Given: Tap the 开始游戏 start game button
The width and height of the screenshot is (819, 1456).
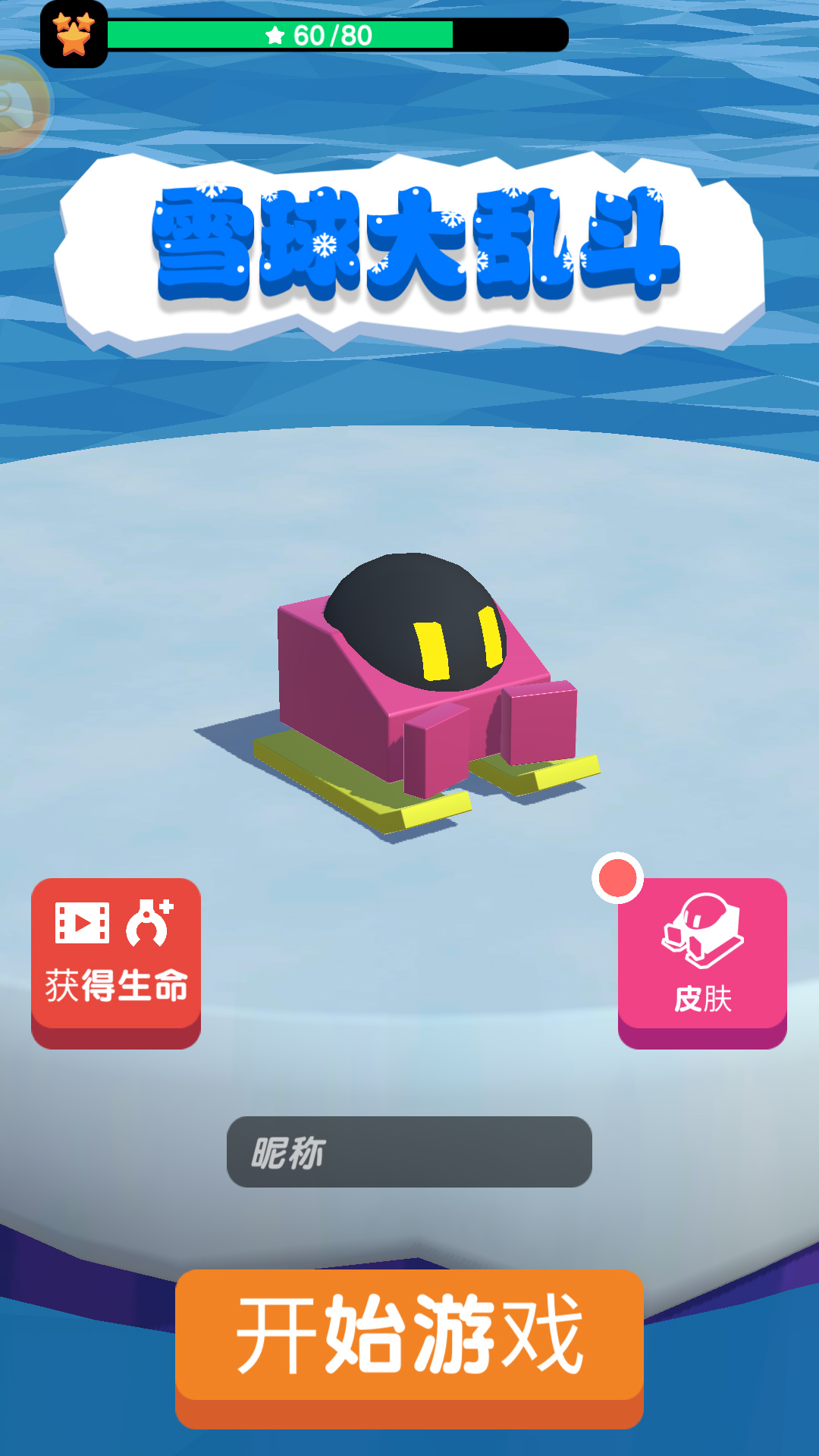Looking at the screenshot, I should (409, 1338).
